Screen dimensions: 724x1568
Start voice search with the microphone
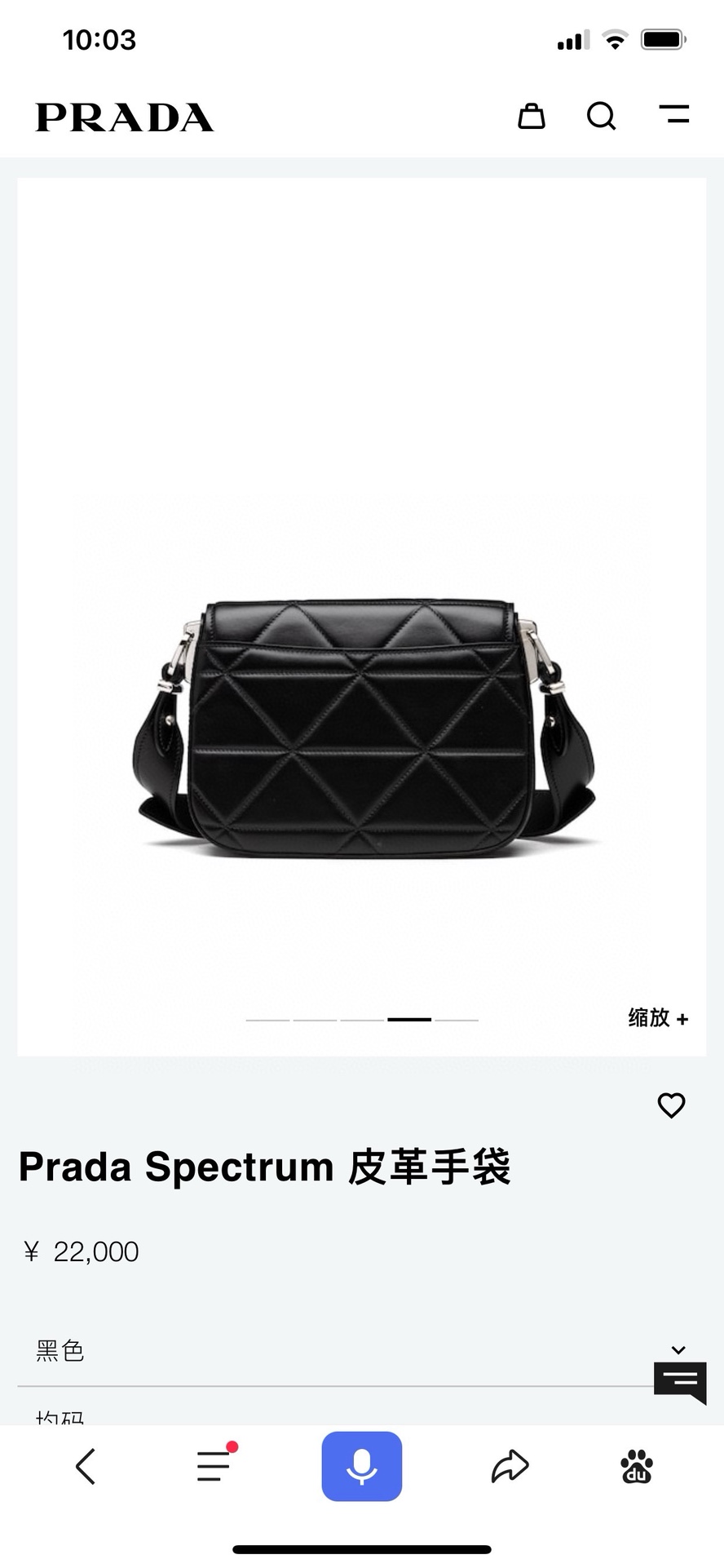coord(361,1466)
